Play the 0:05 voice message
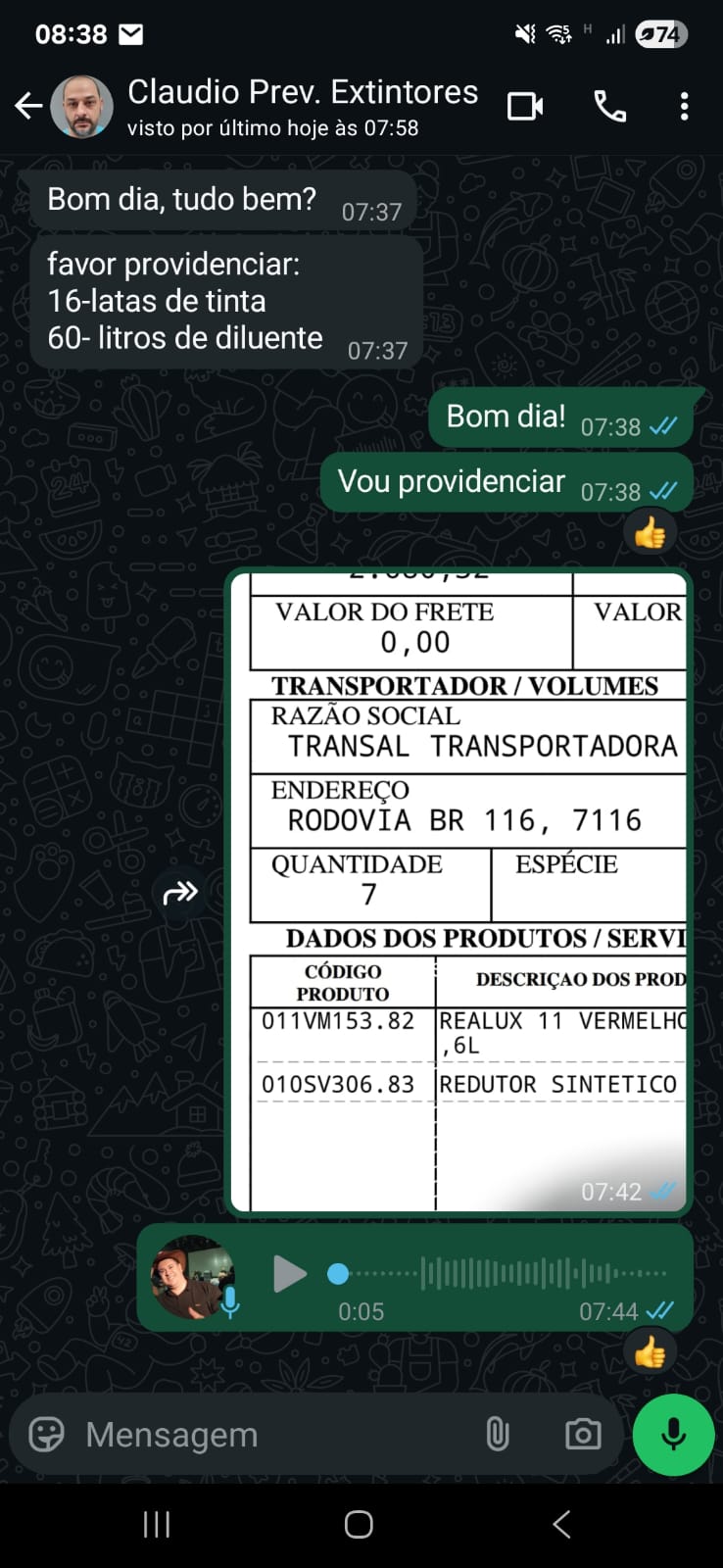This screenshot has height=1568, width=723. tap(289, 1274)
